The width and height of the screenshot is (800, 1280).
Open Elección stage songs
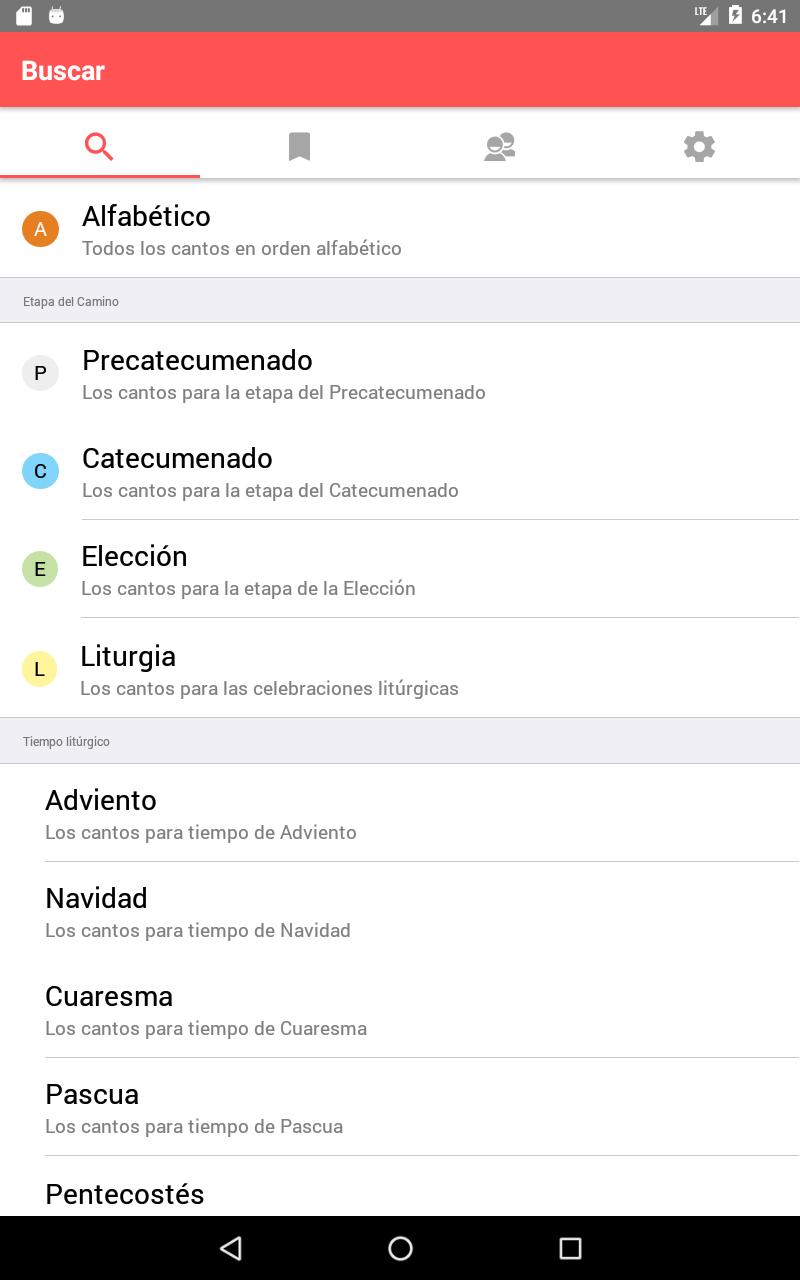pyautogui.click(x=400, y=569)
